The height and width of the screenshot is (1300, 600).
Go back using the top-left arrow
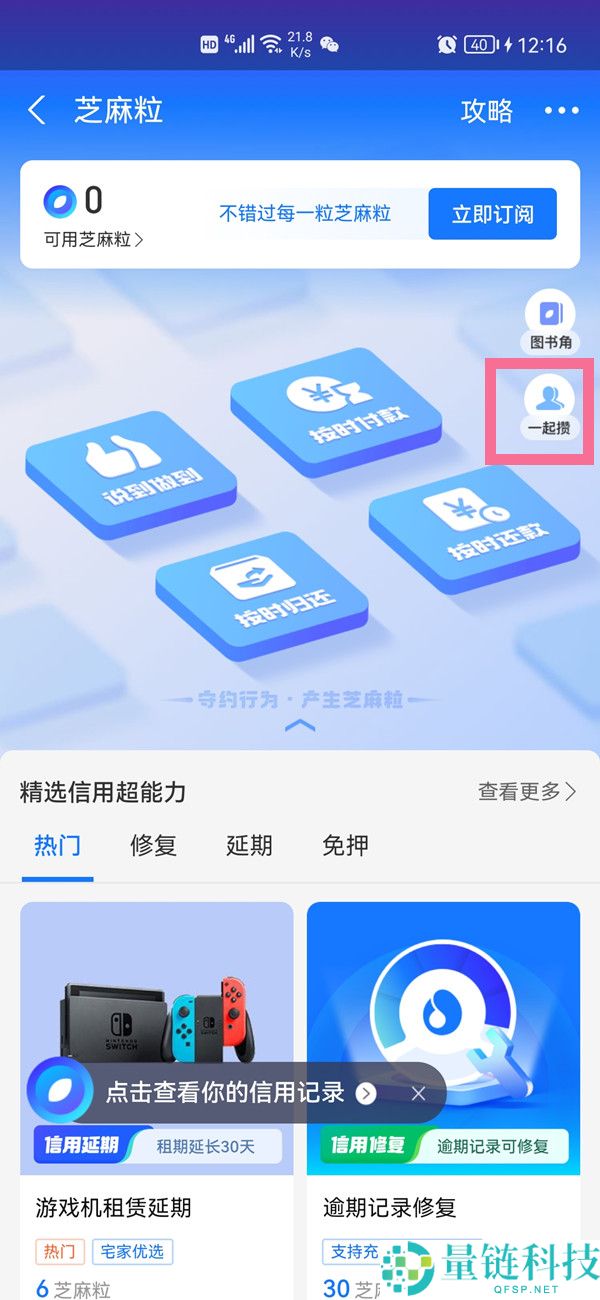tap(37, 110)
